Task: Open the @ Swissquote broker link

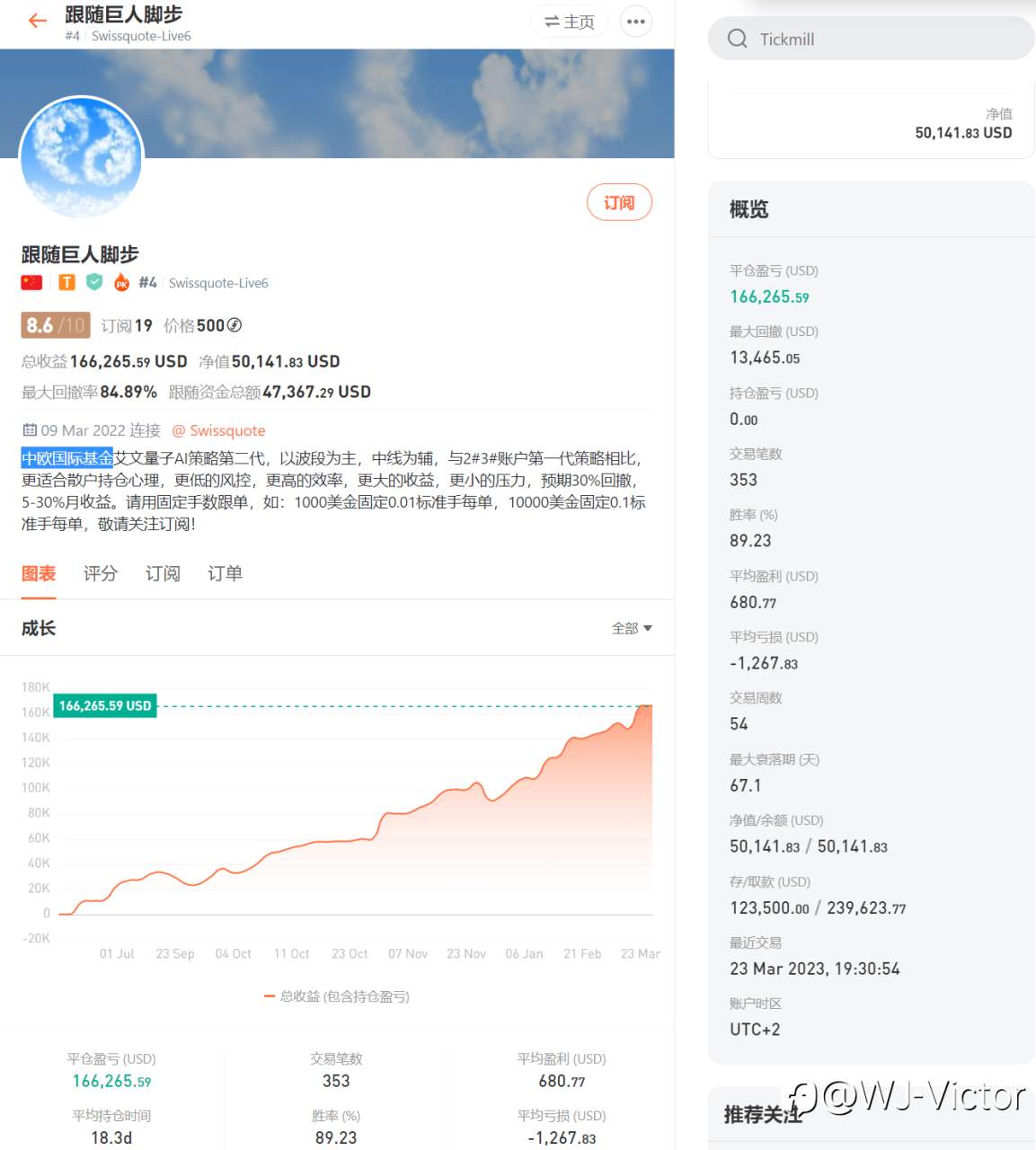Action: point(218,430)
